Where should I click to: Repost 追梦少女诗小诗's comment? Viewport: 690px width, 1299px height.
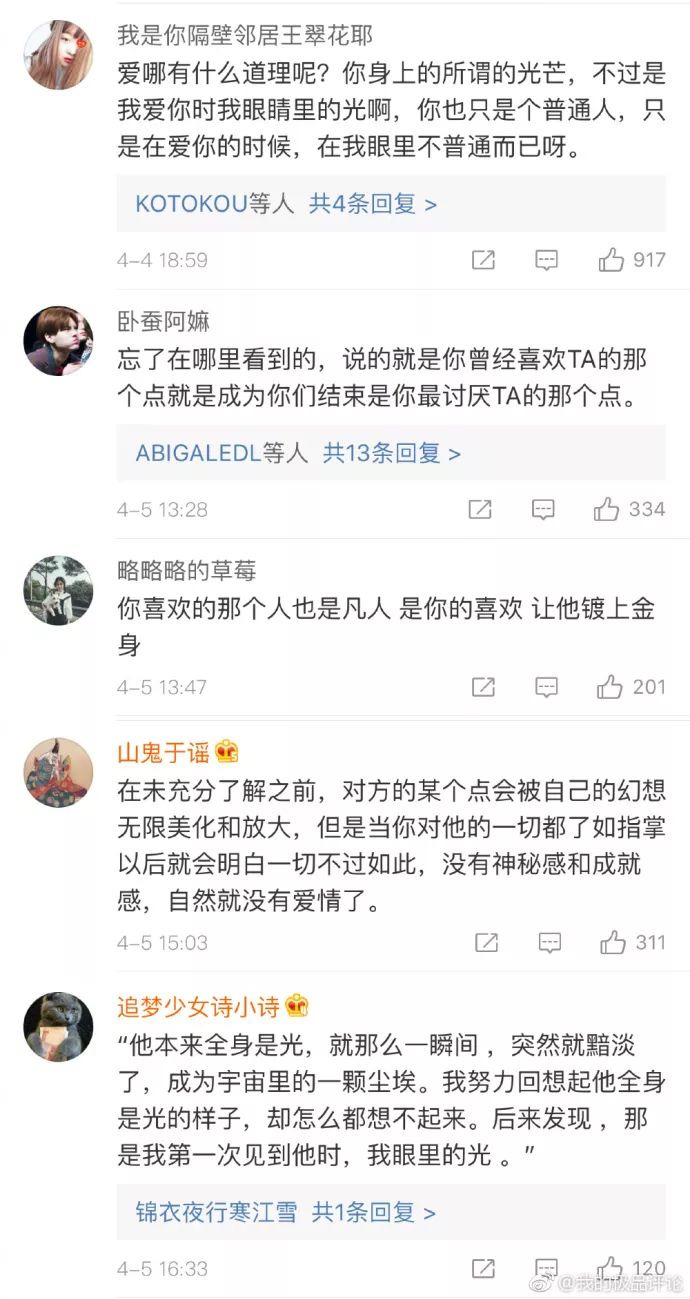point(483,1267)
